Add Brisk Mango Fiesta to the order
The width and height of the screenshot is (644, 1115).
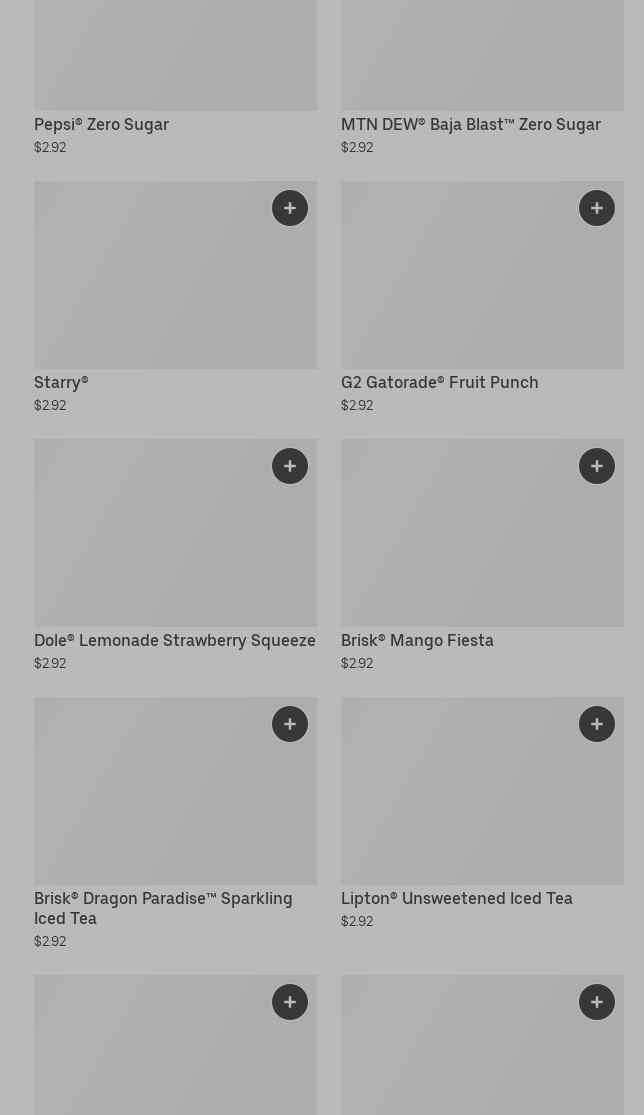pyautogui.click(x=597, y=466)
